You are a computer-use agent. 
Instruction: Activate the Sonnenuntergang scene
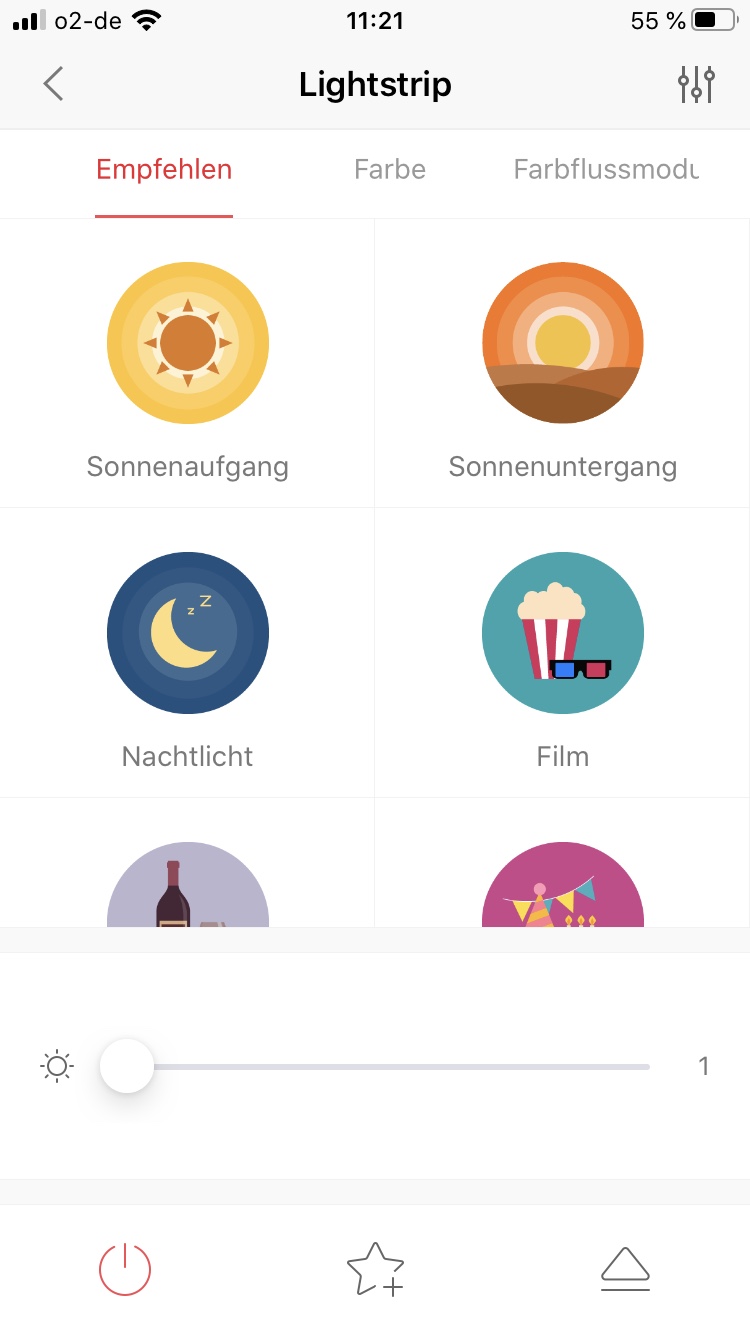pyautogui.click(x=562, y=343)
